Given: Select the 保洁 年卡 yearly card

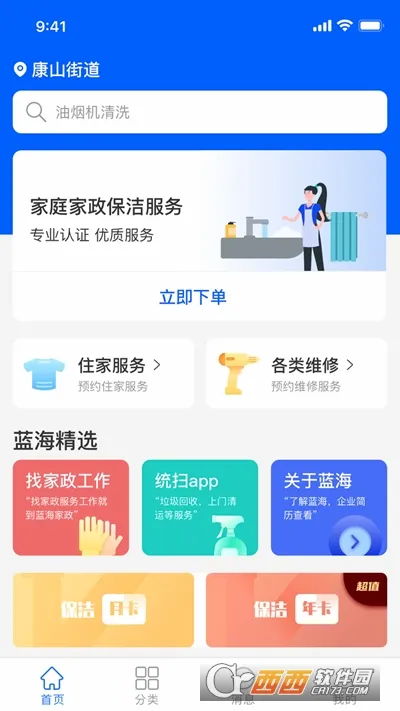Looking at the screenshot, I should pyautogui.click(x=297, y=610).
